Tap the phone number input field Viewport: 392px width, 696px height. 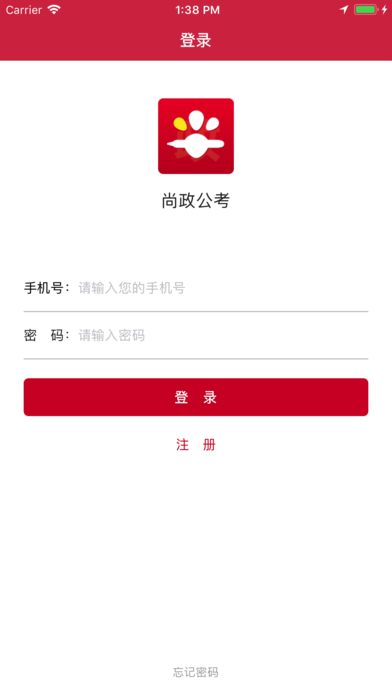point(223,288)
